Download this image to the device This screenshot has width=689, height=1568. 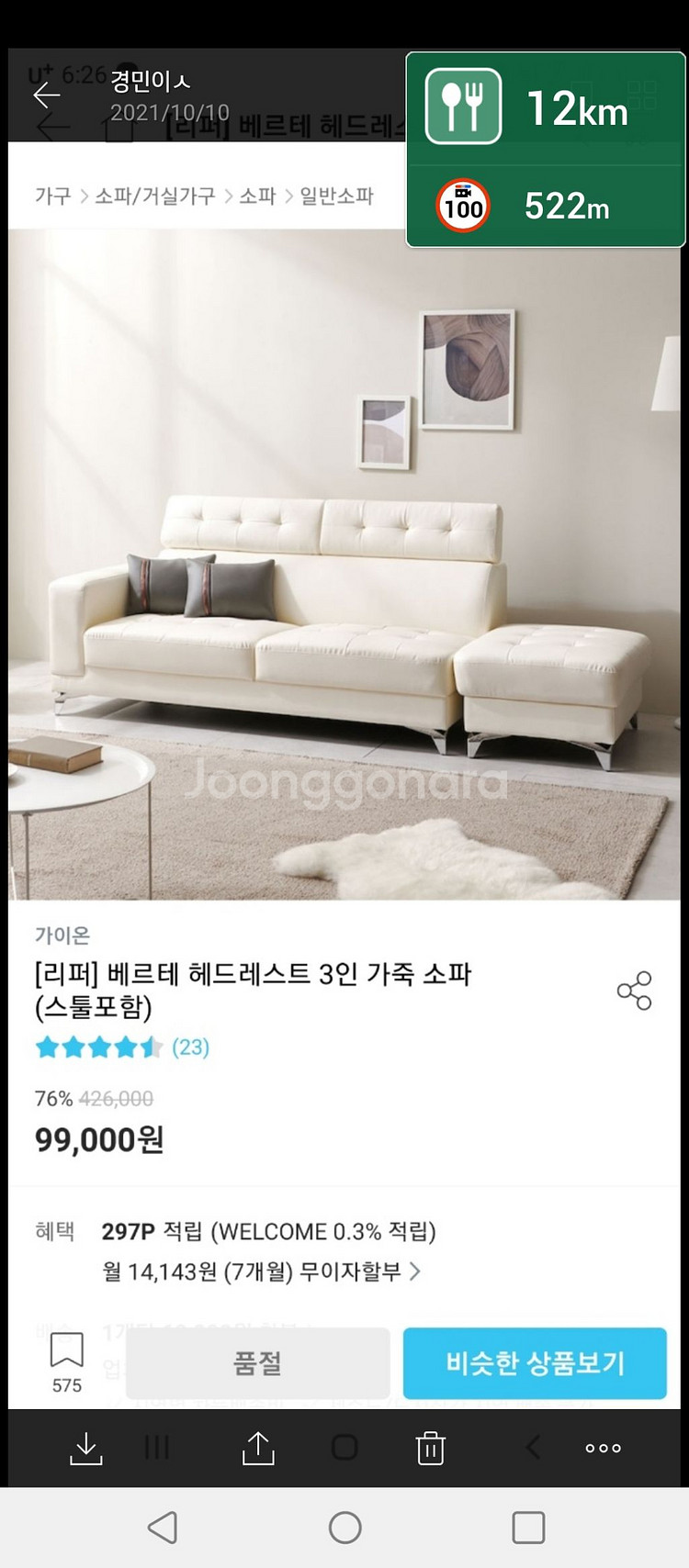click(x=86, y=1448)
